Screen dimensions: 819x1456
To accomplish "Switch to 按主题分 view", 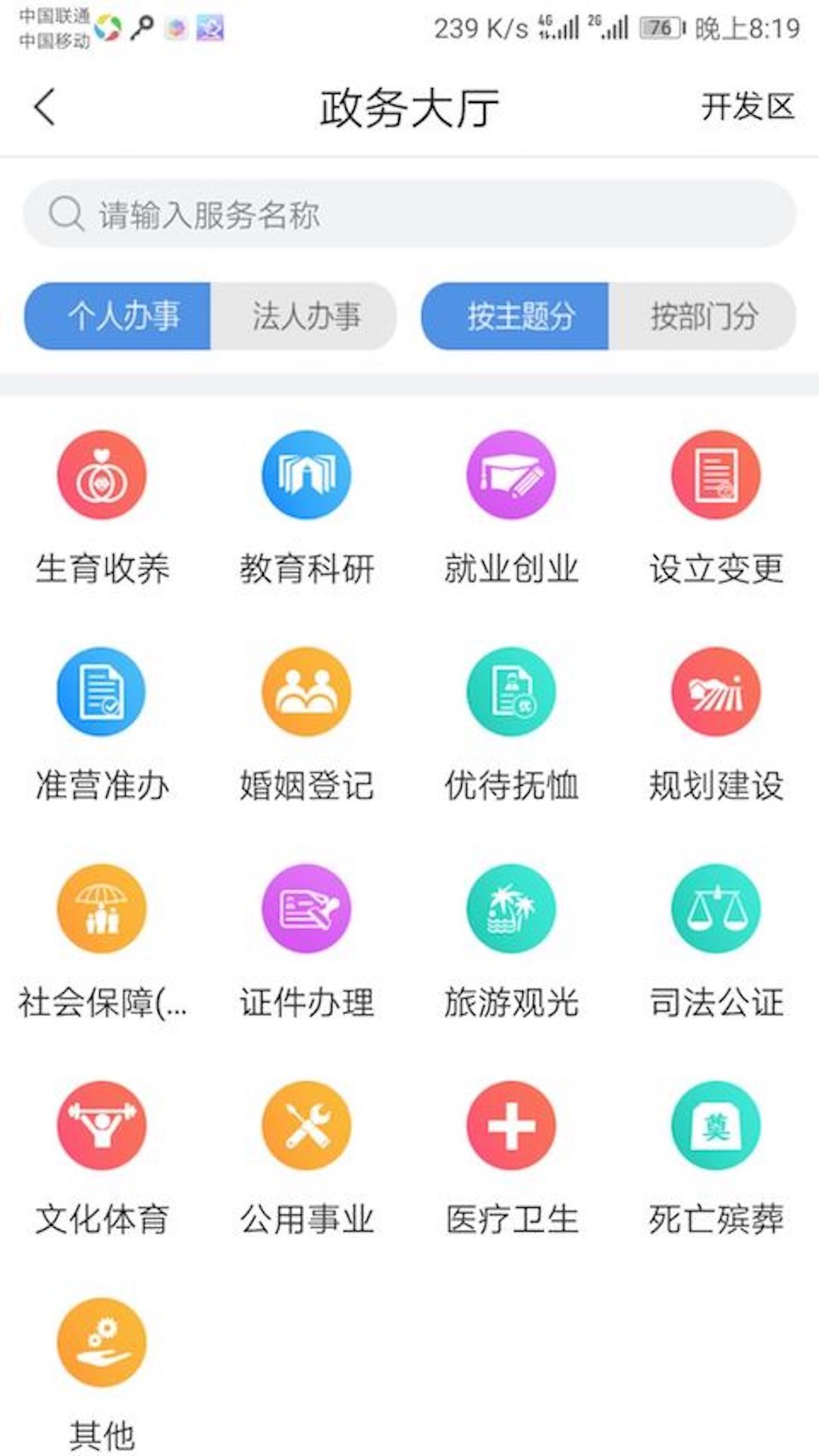I will pos(514,318).
